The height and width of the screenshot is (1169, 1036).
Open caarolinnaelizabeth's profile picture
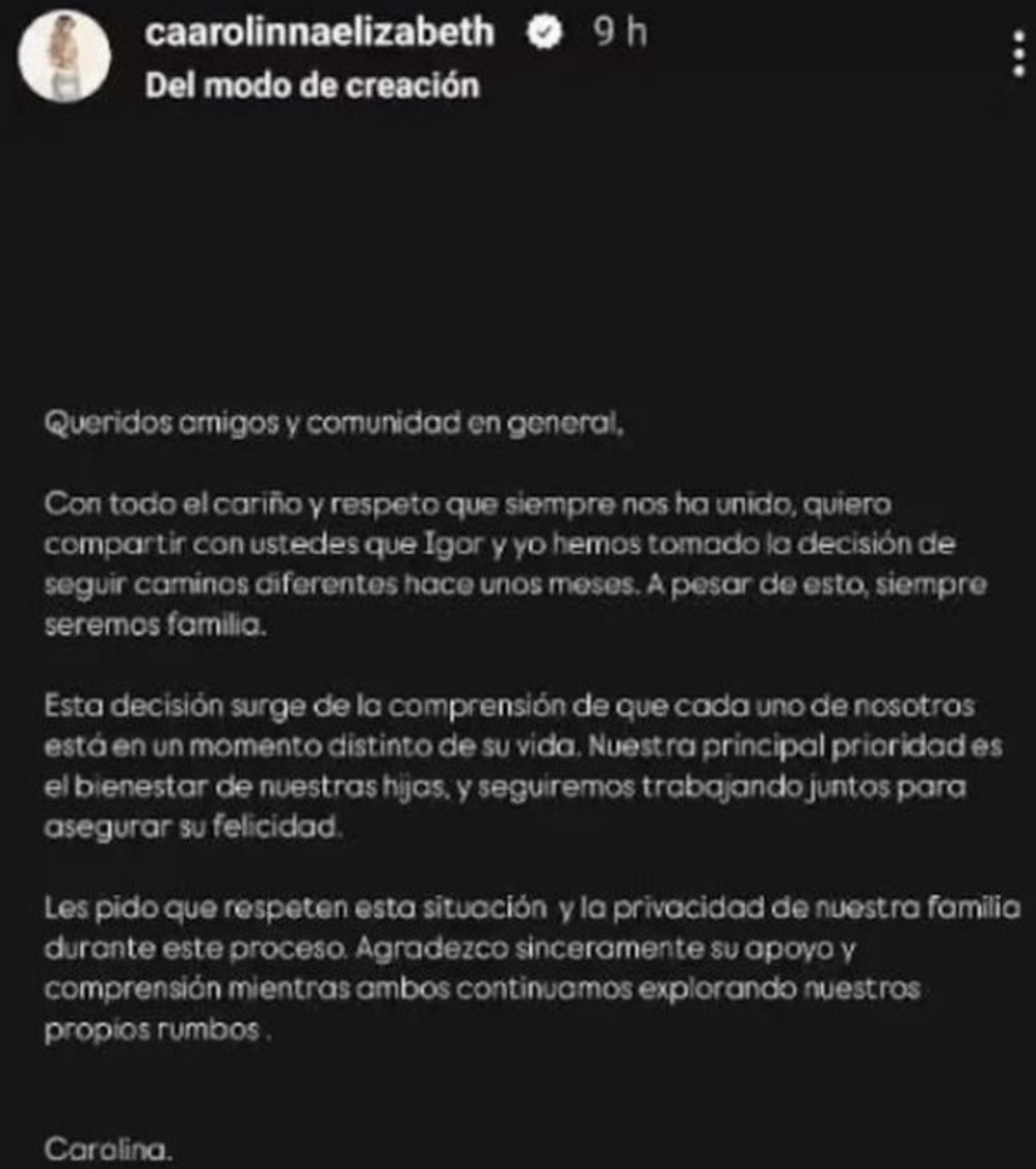(65, 57)
